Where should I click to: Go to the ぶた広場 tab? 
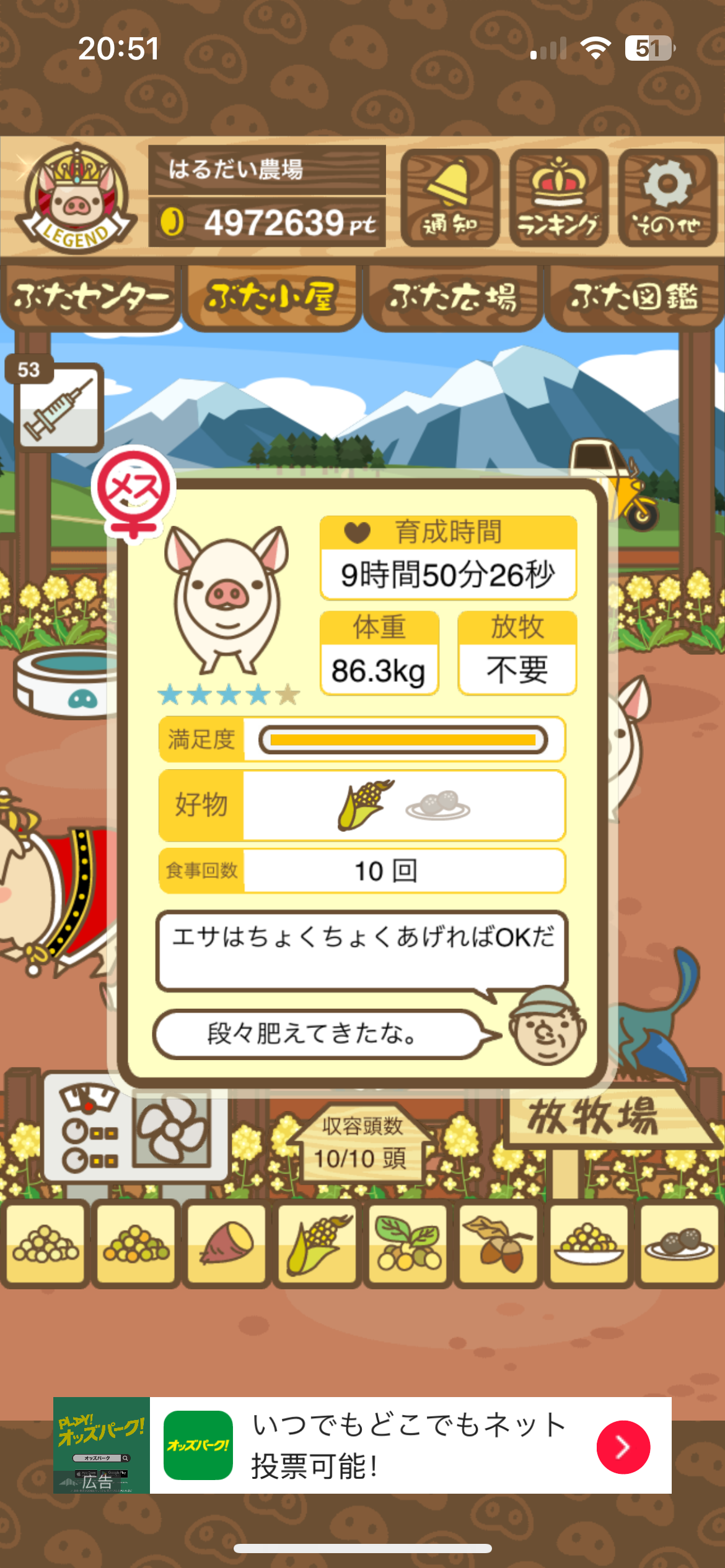pos(453,297)
